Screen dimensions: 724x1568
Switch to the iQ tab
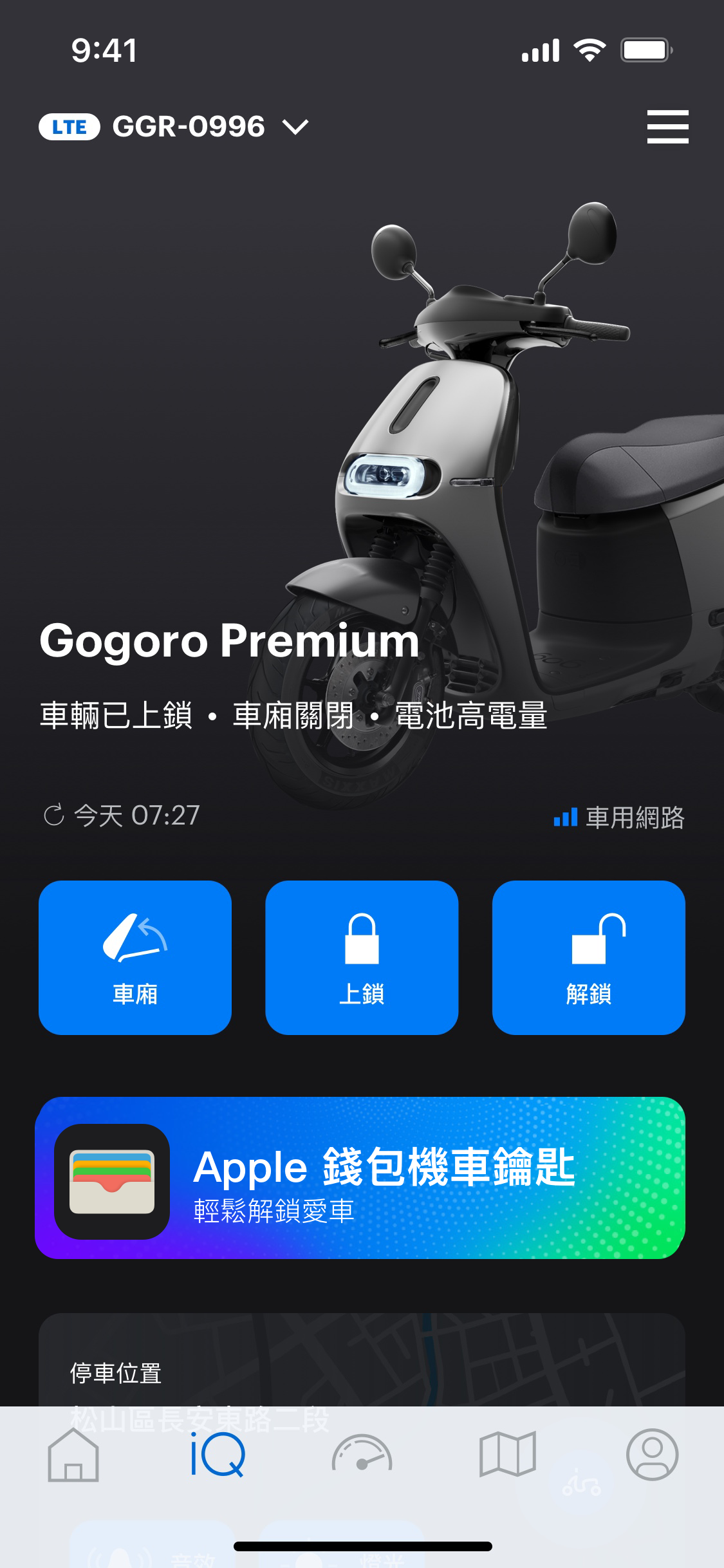coord(218,1455)
